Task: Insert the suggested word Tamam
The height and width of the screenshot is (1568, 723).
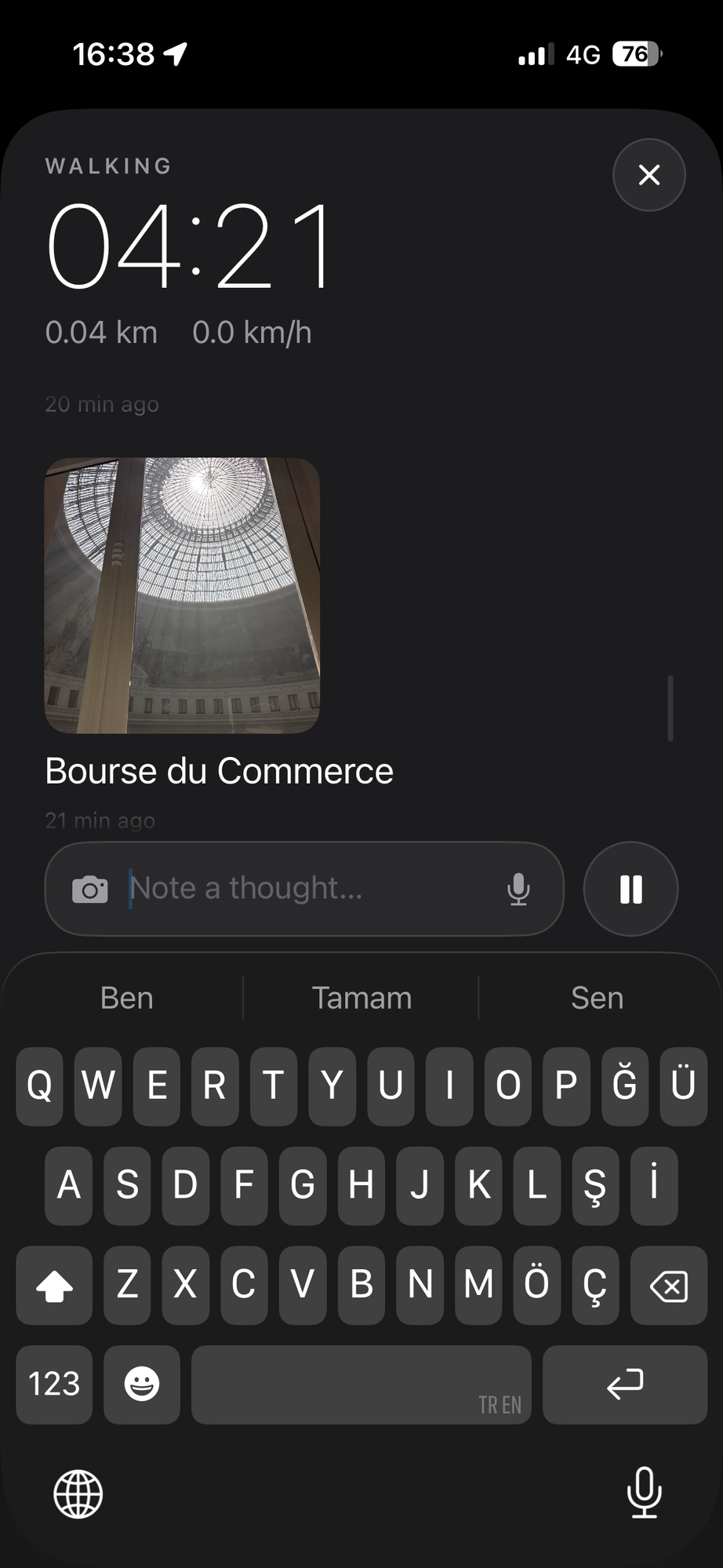Action: (x=361, y=998)
